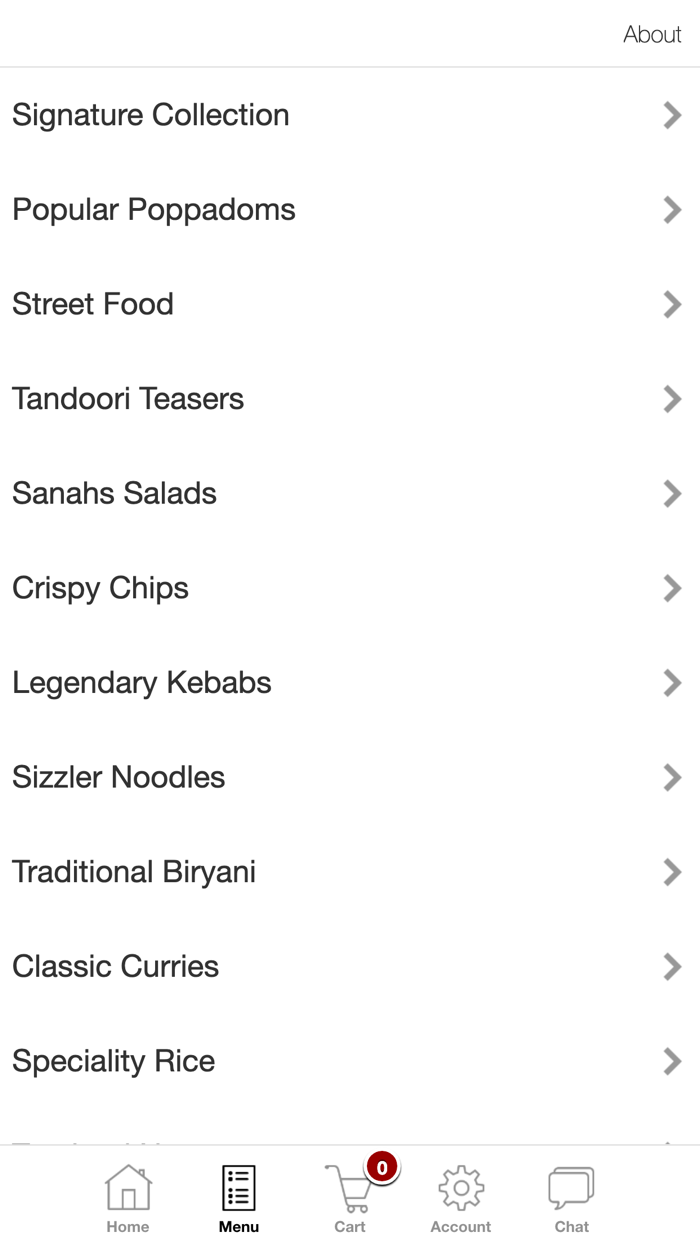Viewport: 700px width, 1244px height.
Task: Show Legendary Kebabs menu
Action: pos(350,683)
